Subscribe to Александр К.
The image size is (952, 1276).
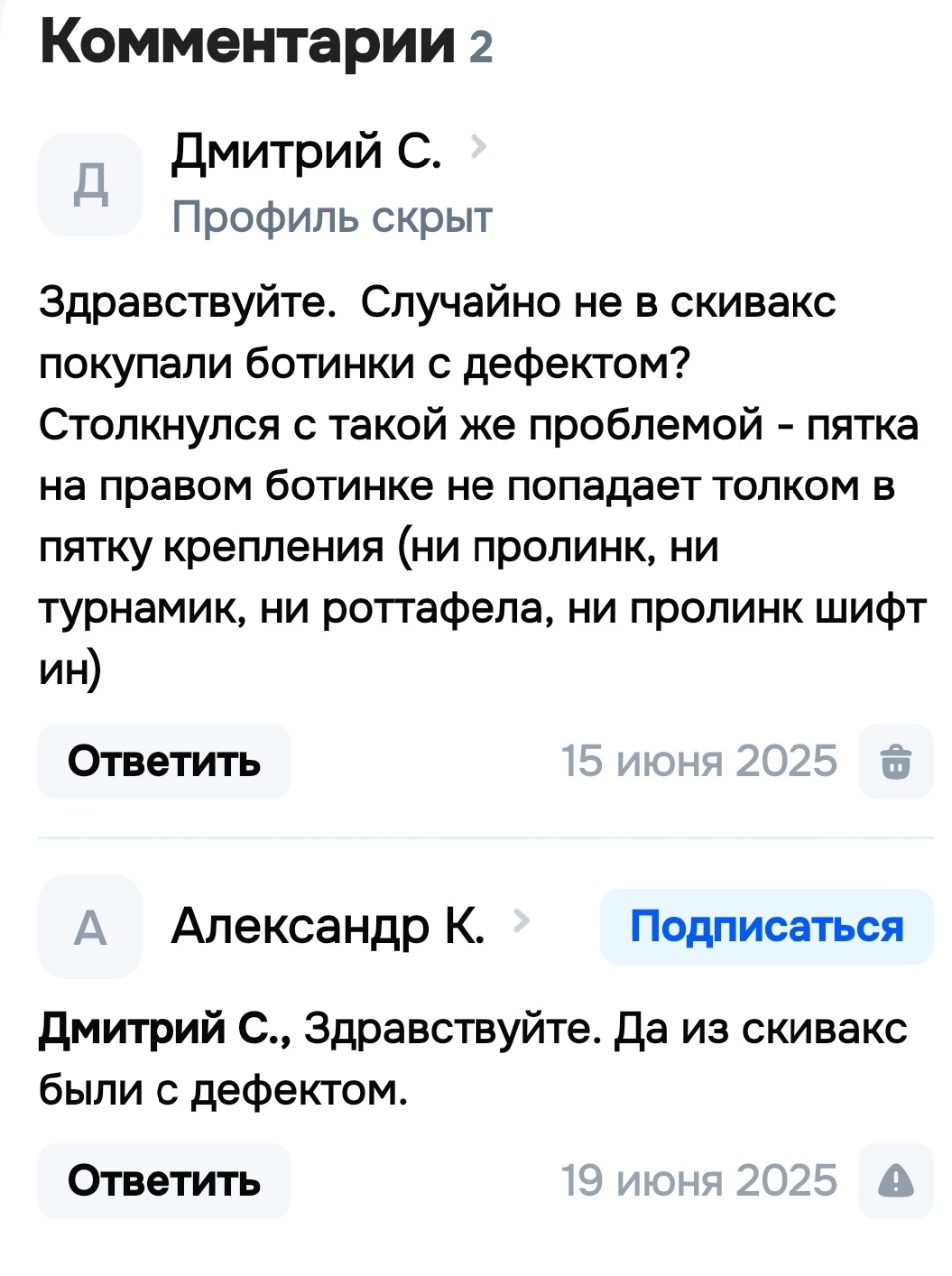(x=766, y=927)
